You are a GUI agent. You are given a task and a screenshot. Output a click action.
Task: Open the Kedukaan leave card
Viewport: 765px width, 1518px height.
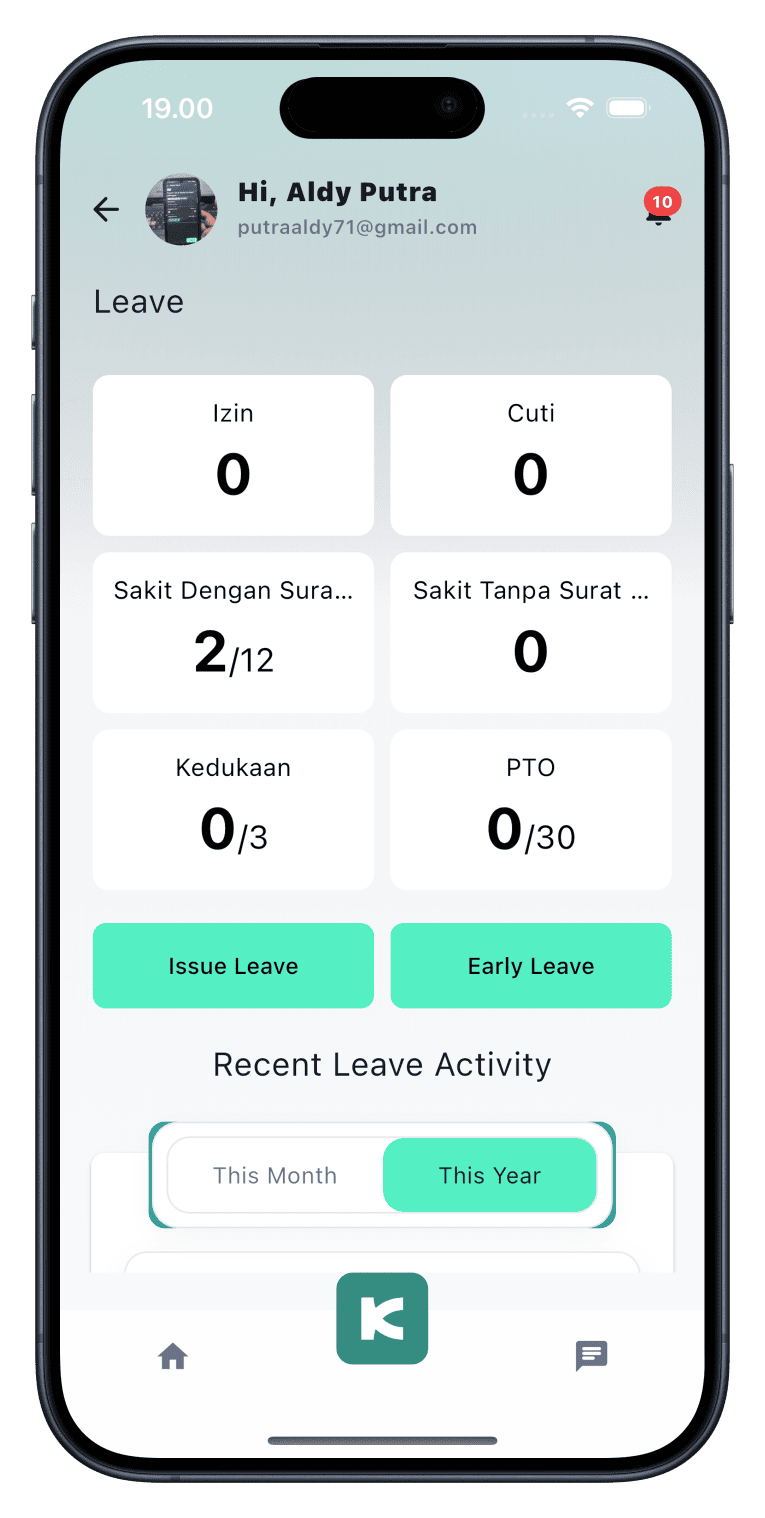click(233, 810)
